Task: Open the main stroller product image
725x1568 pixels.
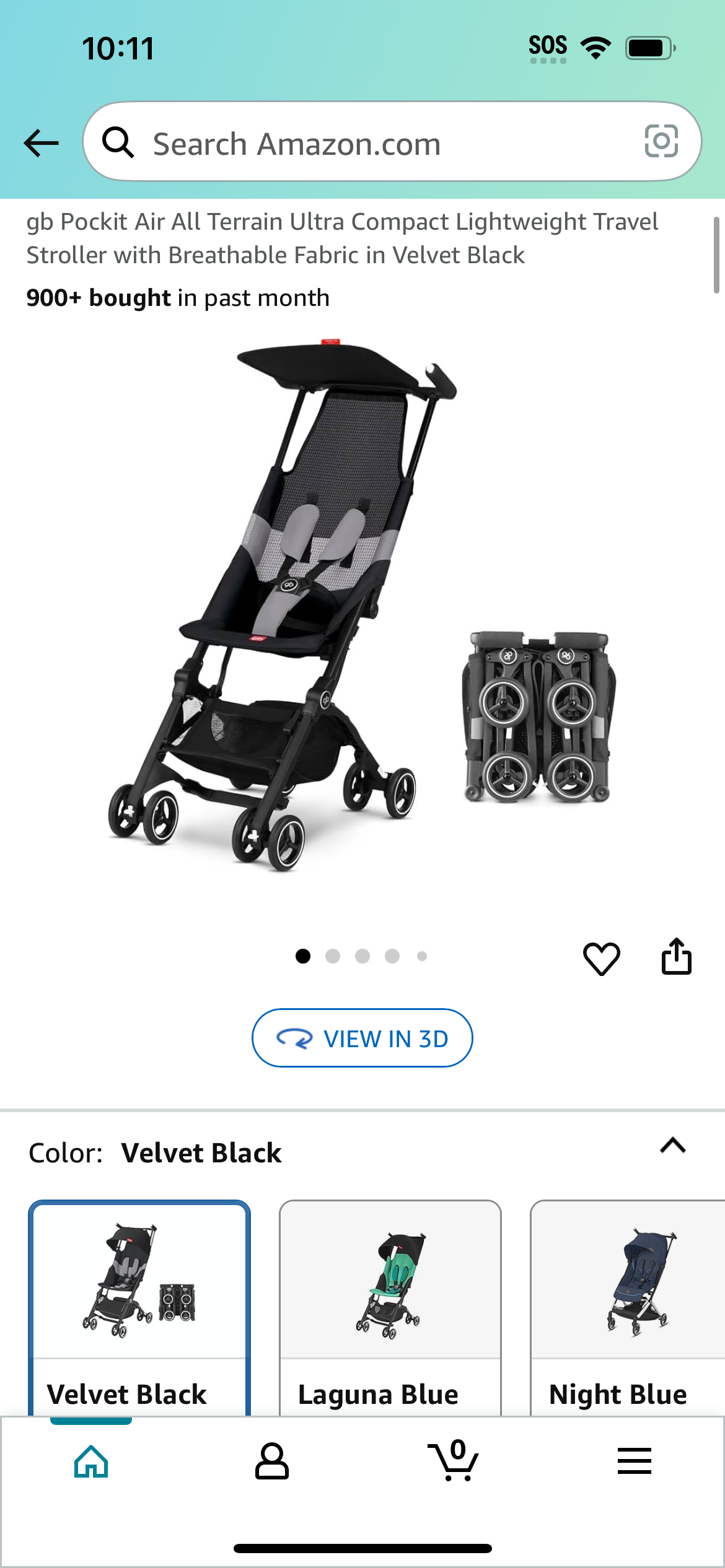Action: [362, 605]
